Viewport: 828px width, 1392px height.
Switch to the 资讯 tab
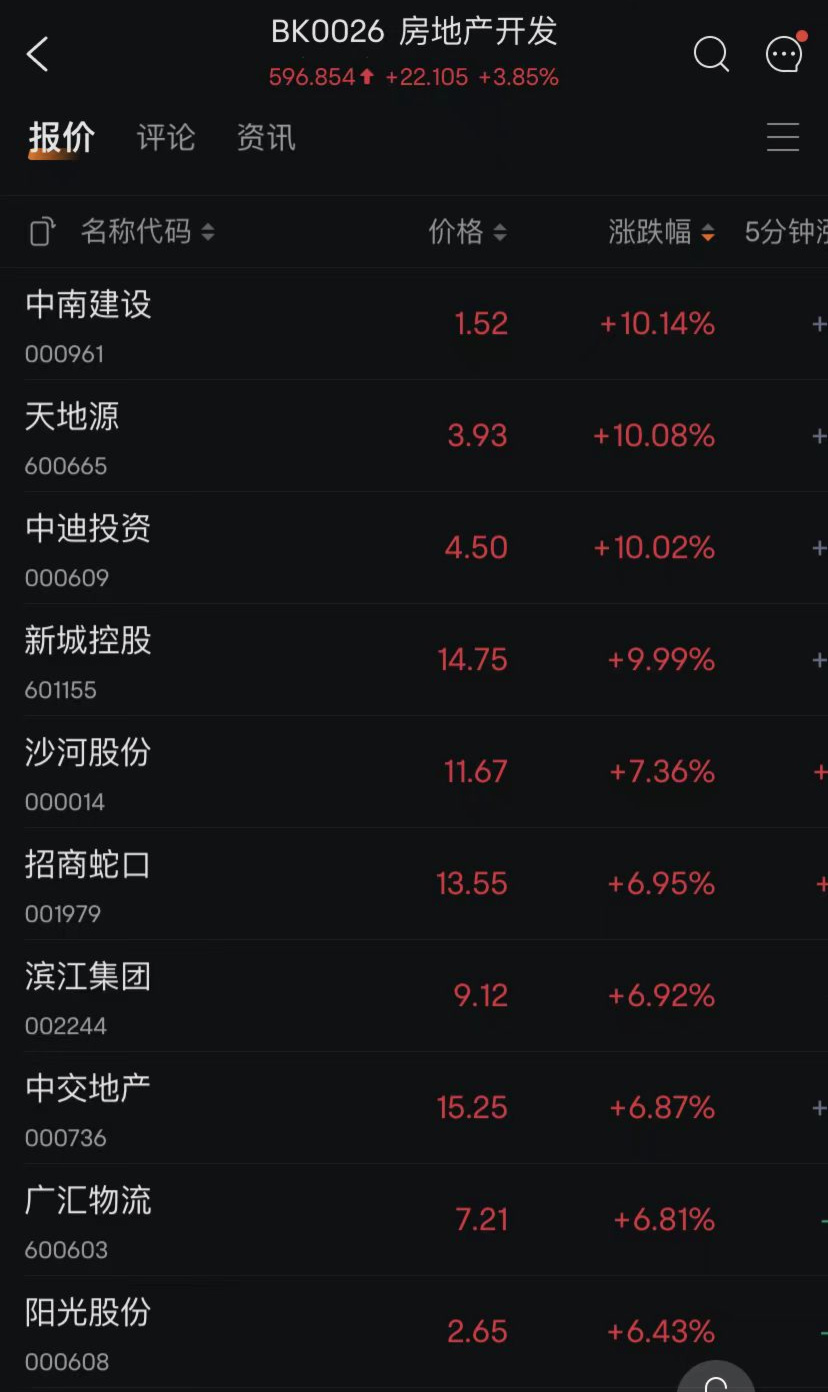pos(266,137)
